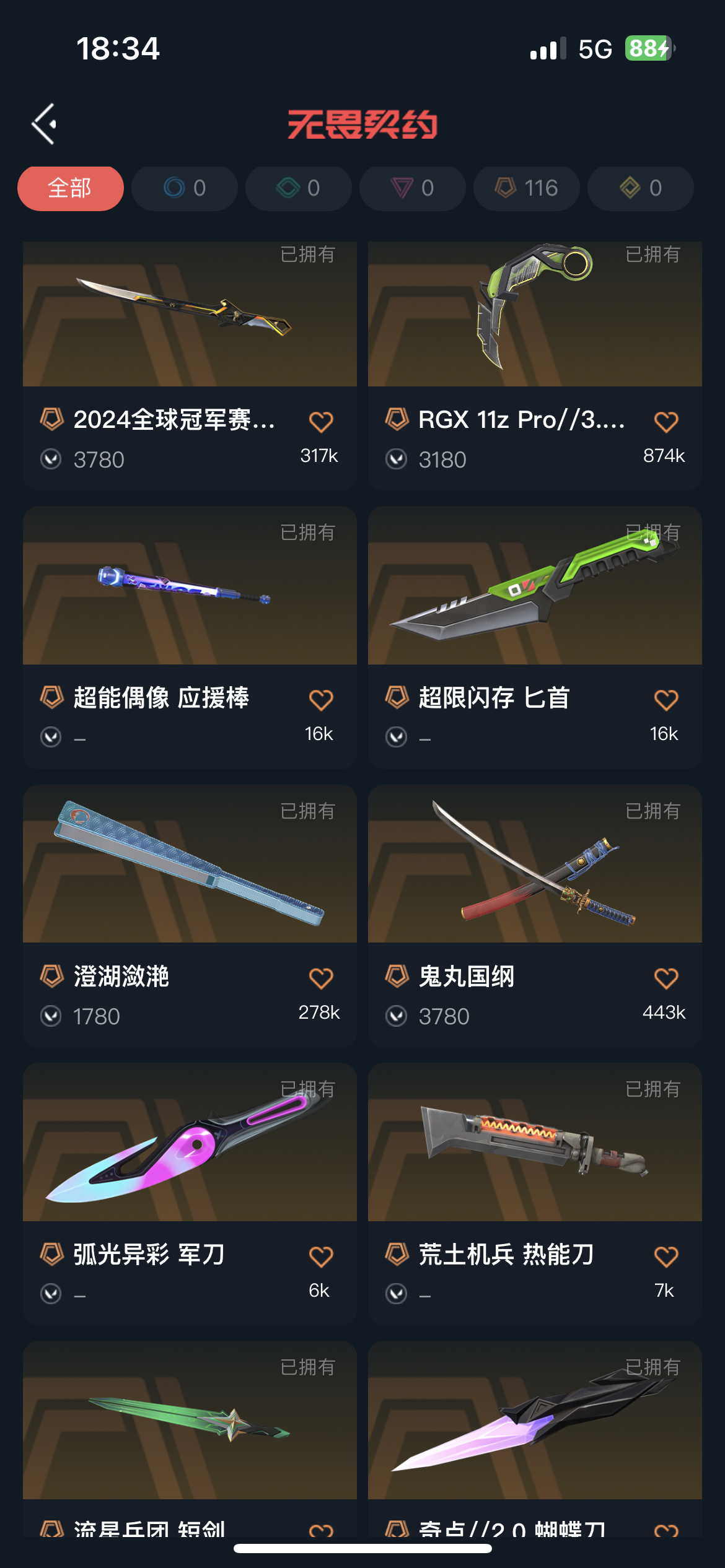Favorite the 荒土机兵 热能刀 skin
725x1568 pixels.
tap(666, 1257)
